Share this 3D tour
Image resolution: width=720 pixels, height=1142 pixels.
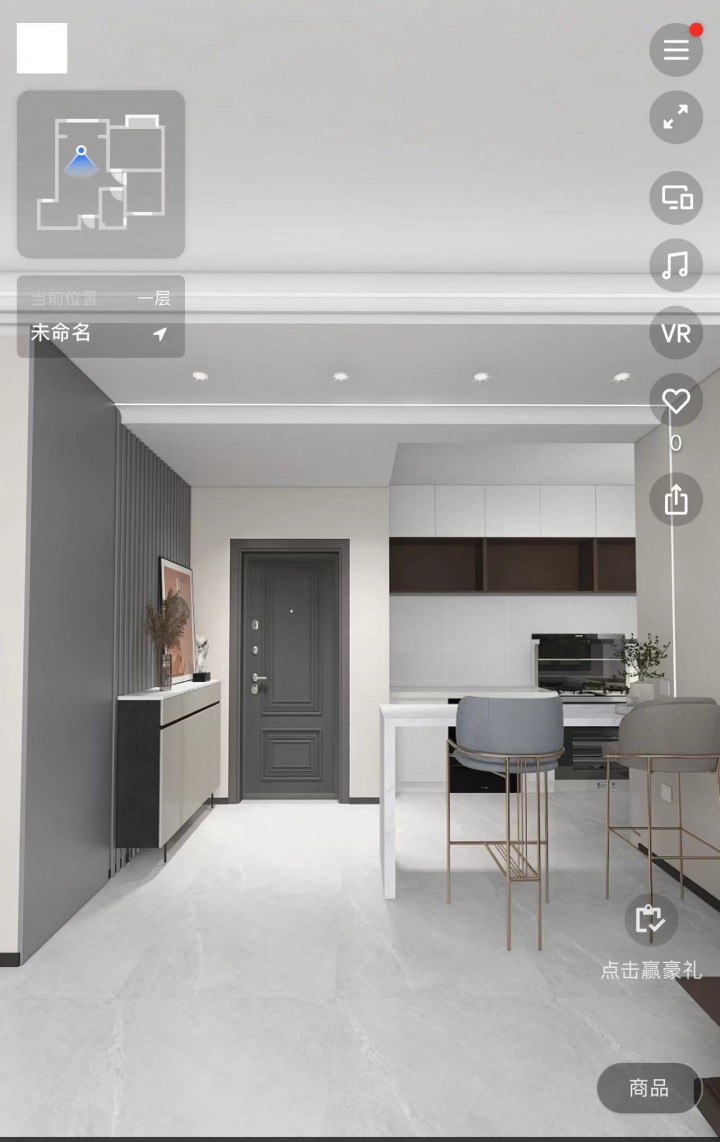(x=676, y=498)
